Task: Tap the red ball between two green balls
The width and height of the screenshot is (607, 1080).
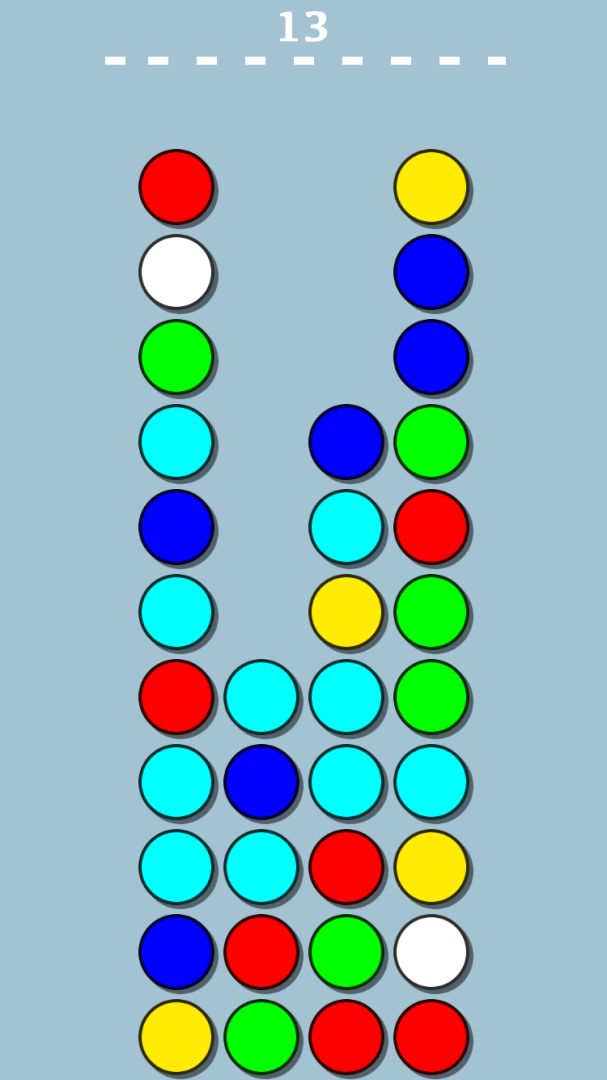Action: 431,526
